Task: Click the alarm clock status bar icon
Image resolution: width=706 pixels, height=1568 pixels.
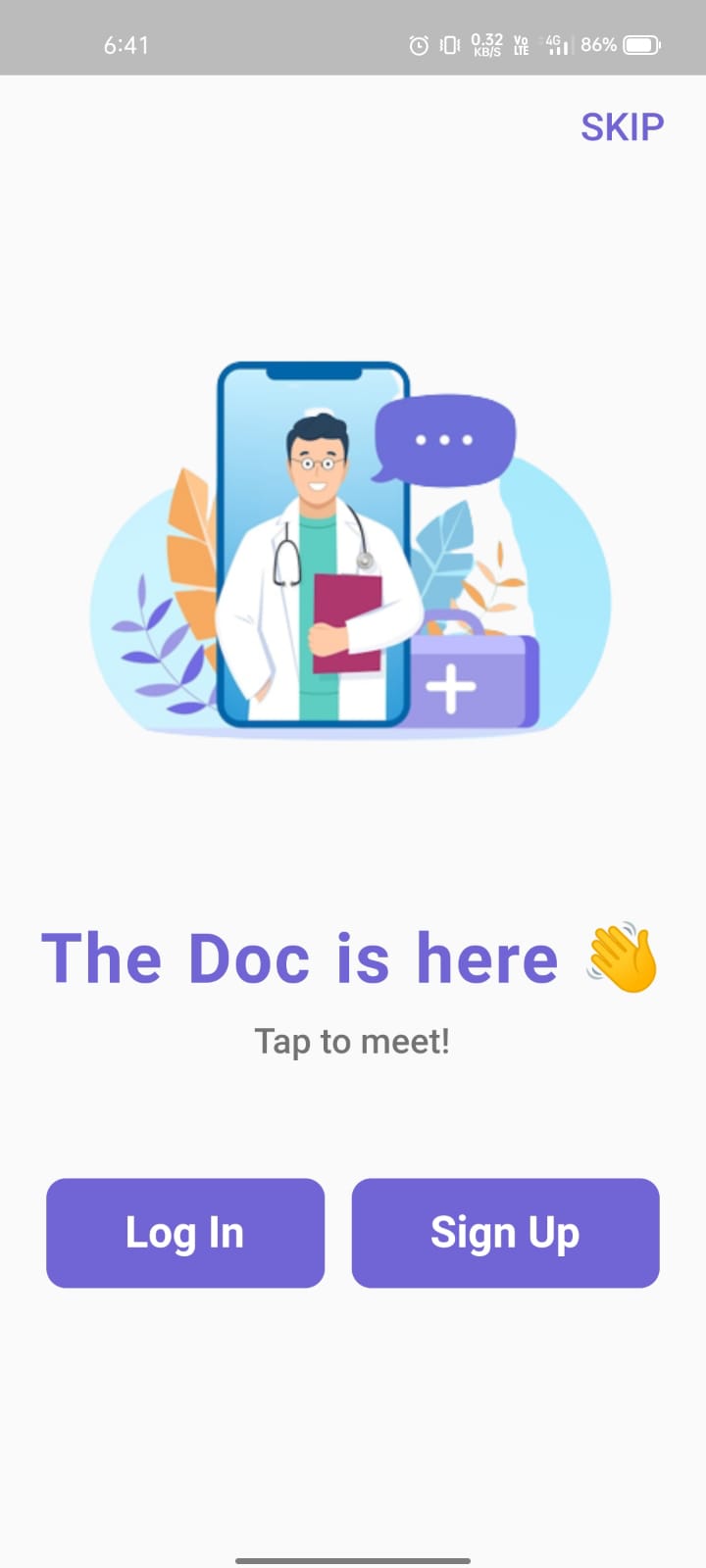Action: (x=418, y=43)
